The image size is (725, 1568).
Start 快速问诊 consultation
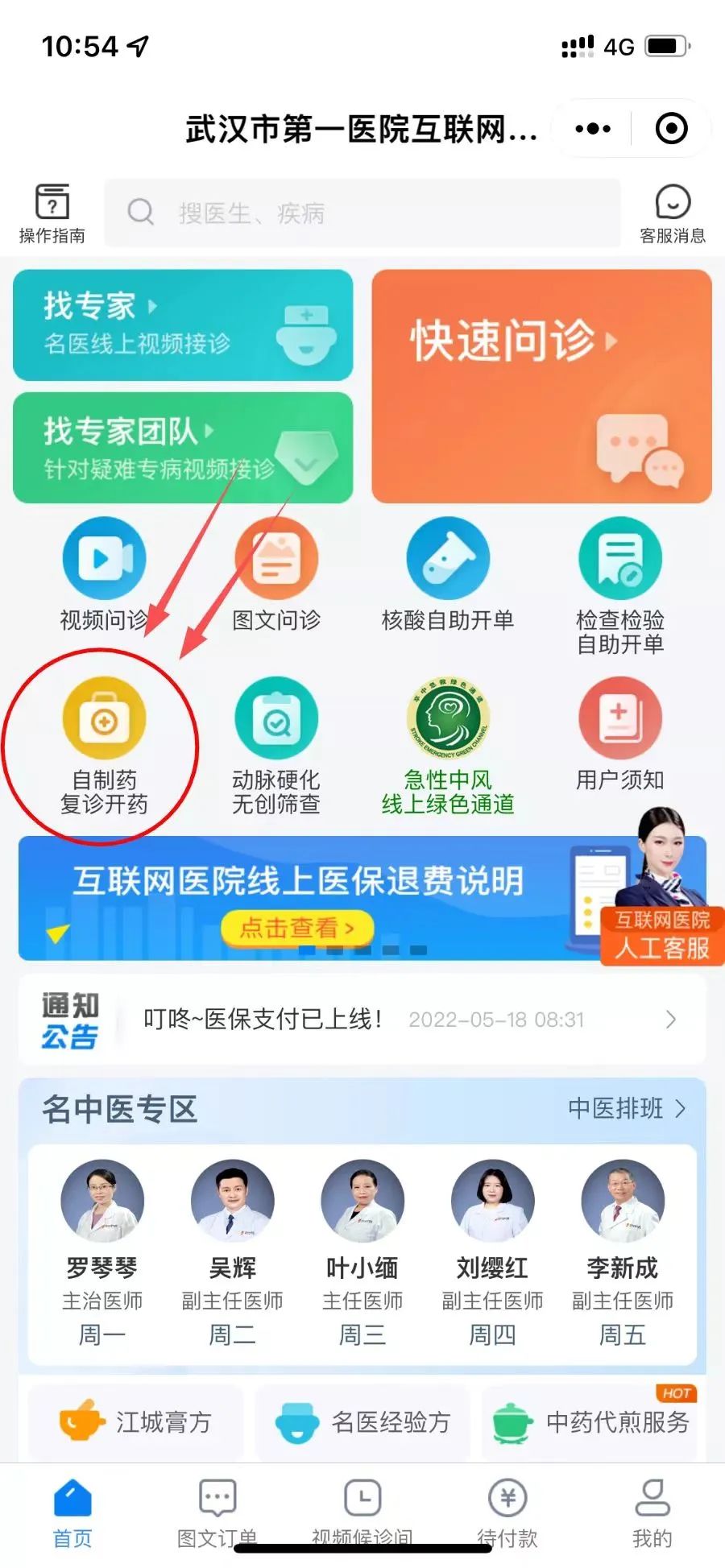click(541, 387)
